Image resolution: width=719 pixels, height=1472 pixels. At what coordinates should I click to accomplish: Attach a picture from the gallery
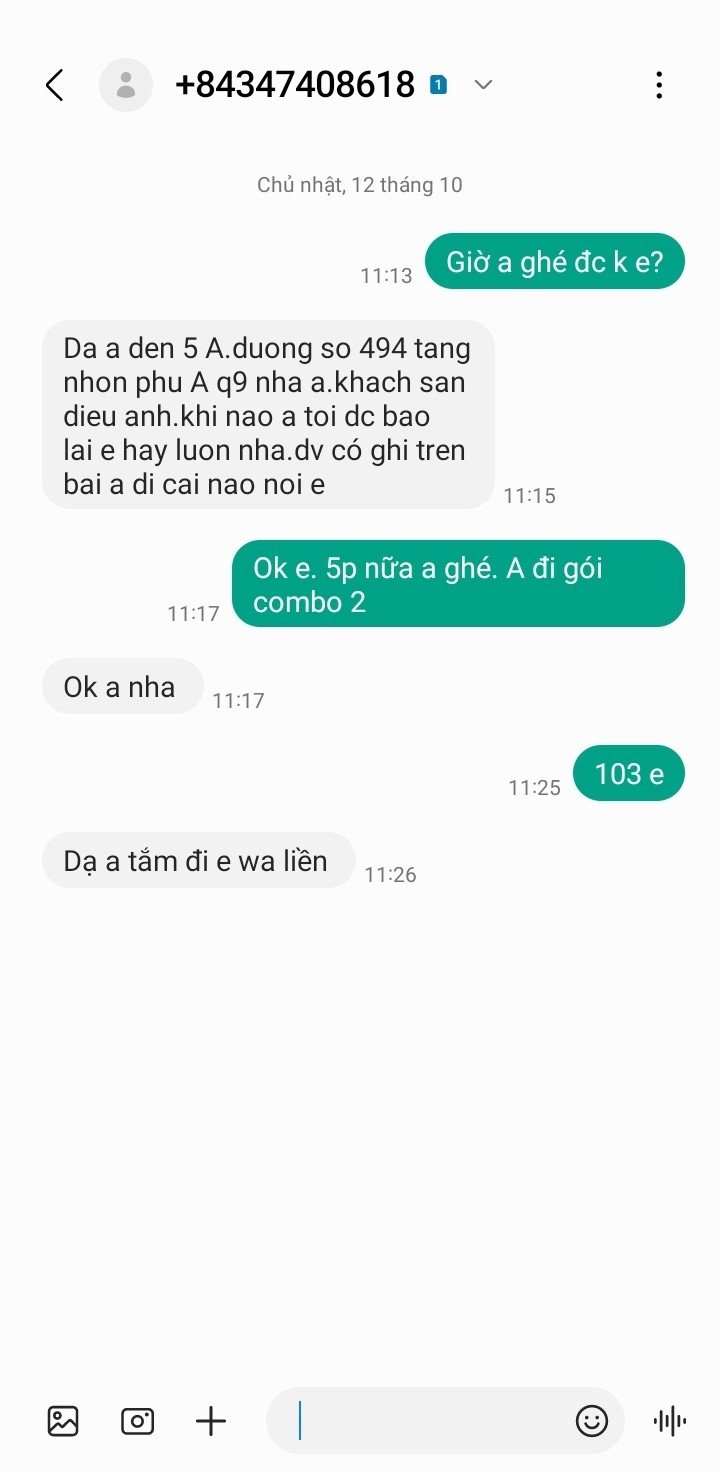[63, 1421]
